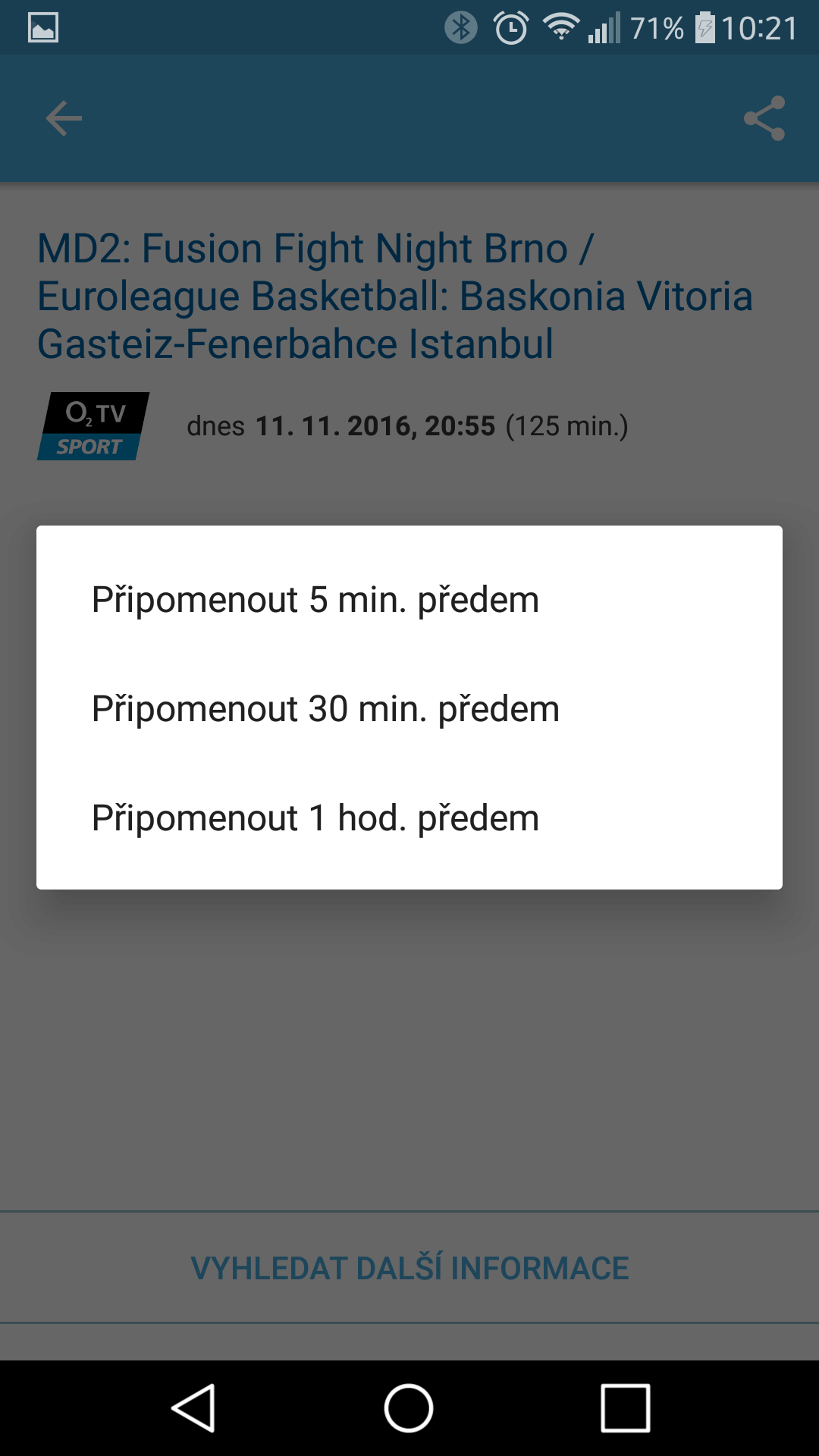Go to the home screen
The image size is (819, 1456).
(409, 1408)
